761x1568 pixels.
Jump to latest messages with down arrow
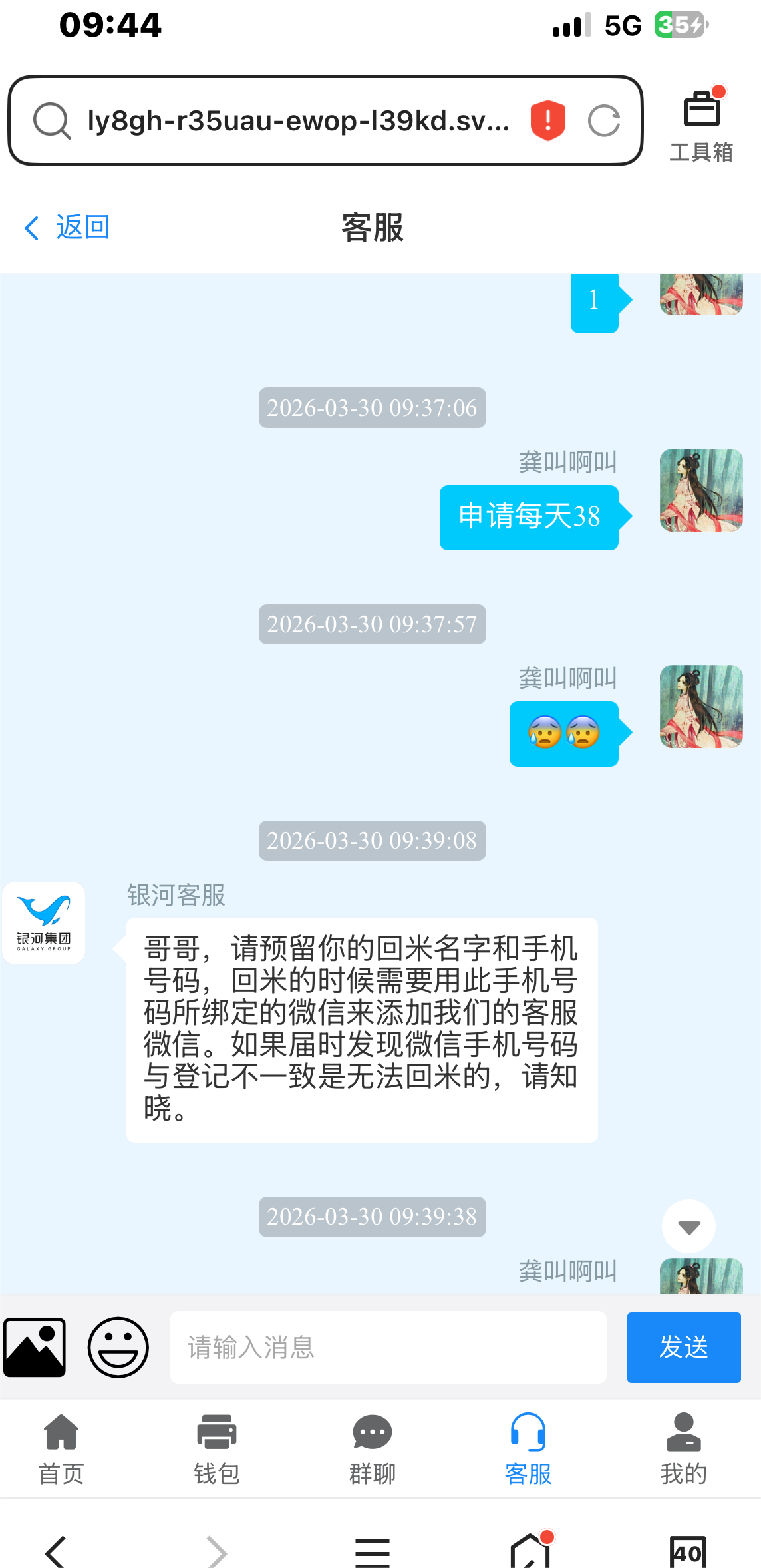(x=688, y=1226)
